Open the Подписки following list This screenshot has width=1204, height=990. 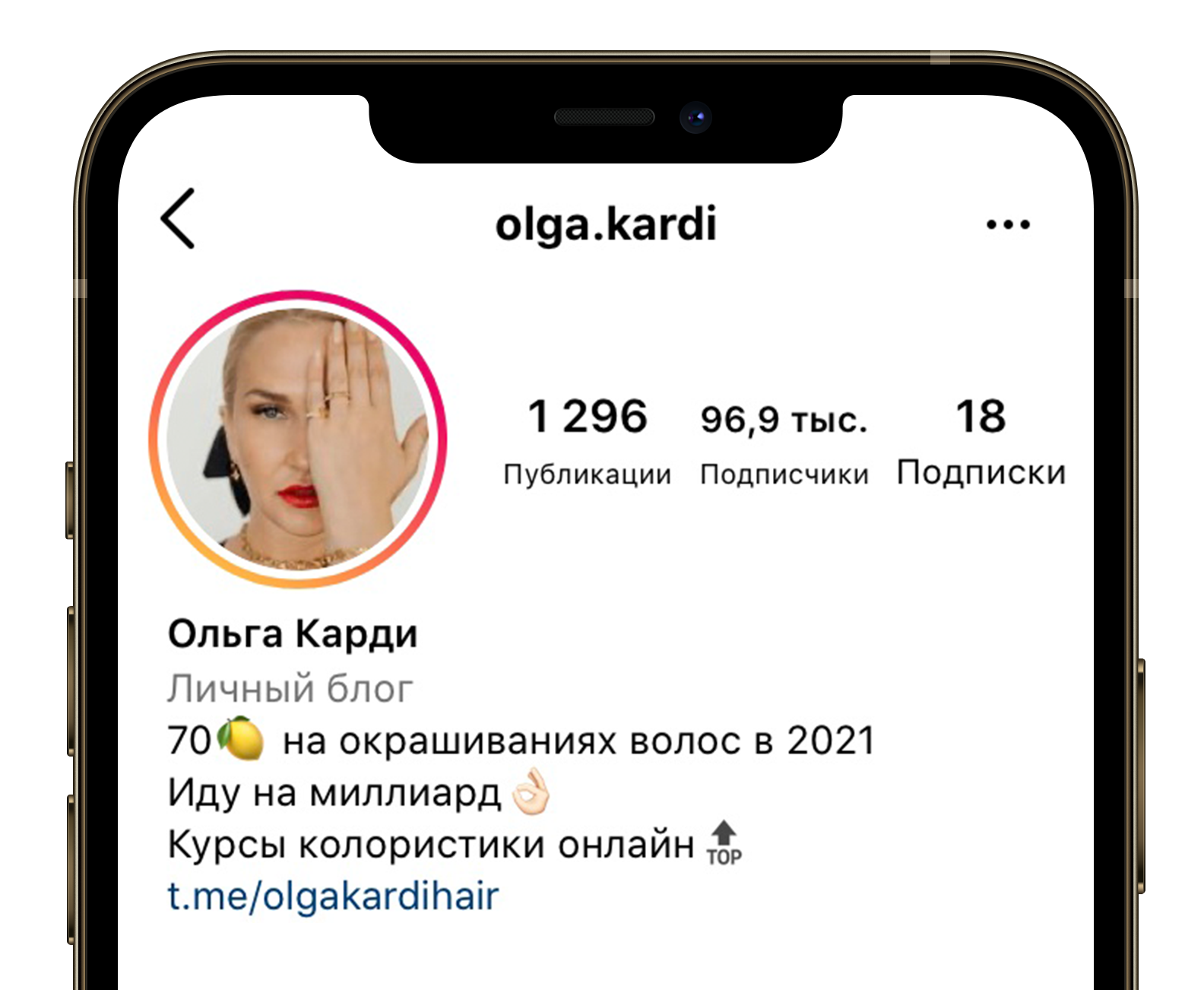(981, 441)
